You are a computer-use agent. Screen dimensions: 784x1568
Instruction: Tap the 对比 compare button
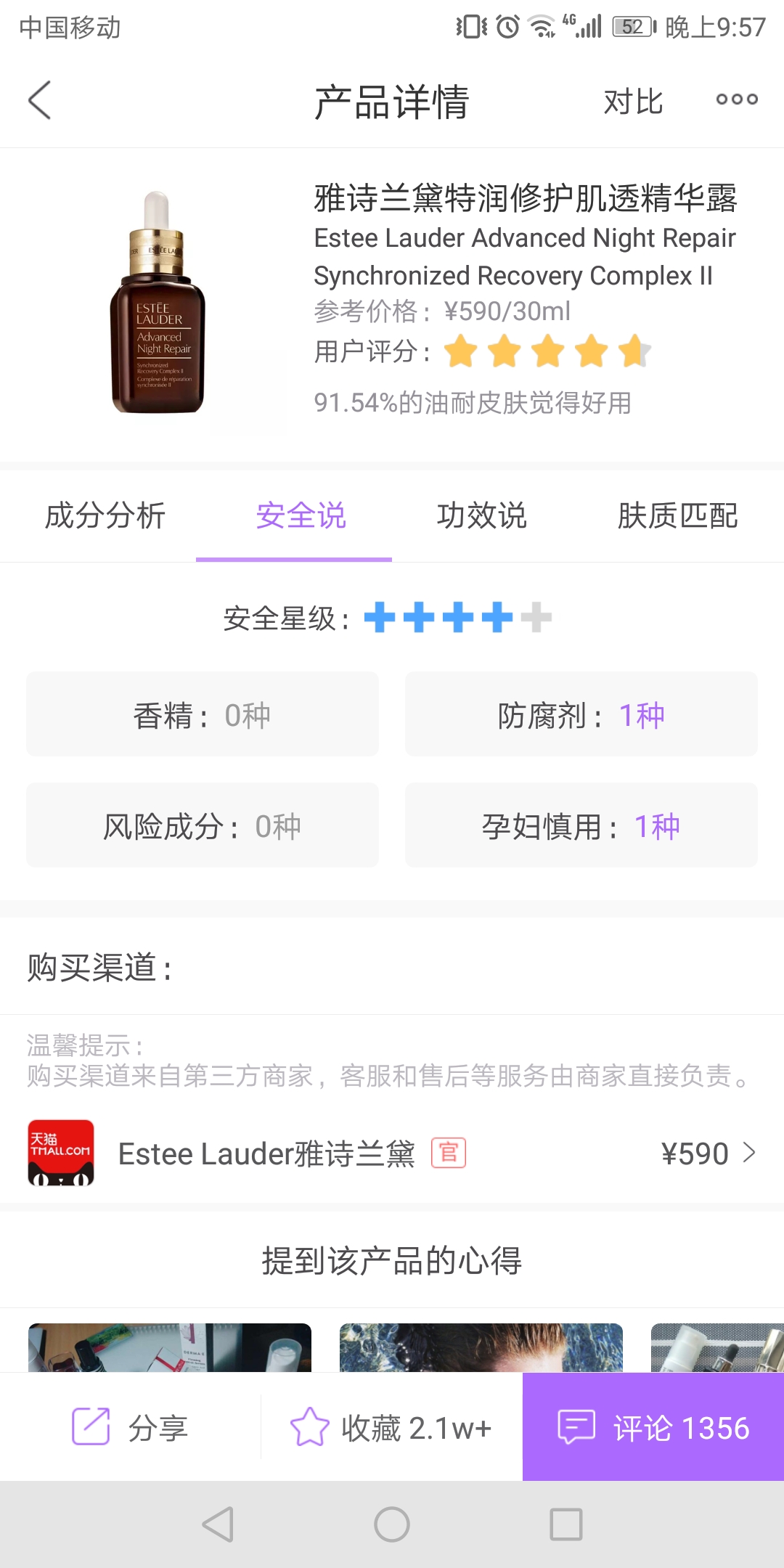(x=633, y=102)
